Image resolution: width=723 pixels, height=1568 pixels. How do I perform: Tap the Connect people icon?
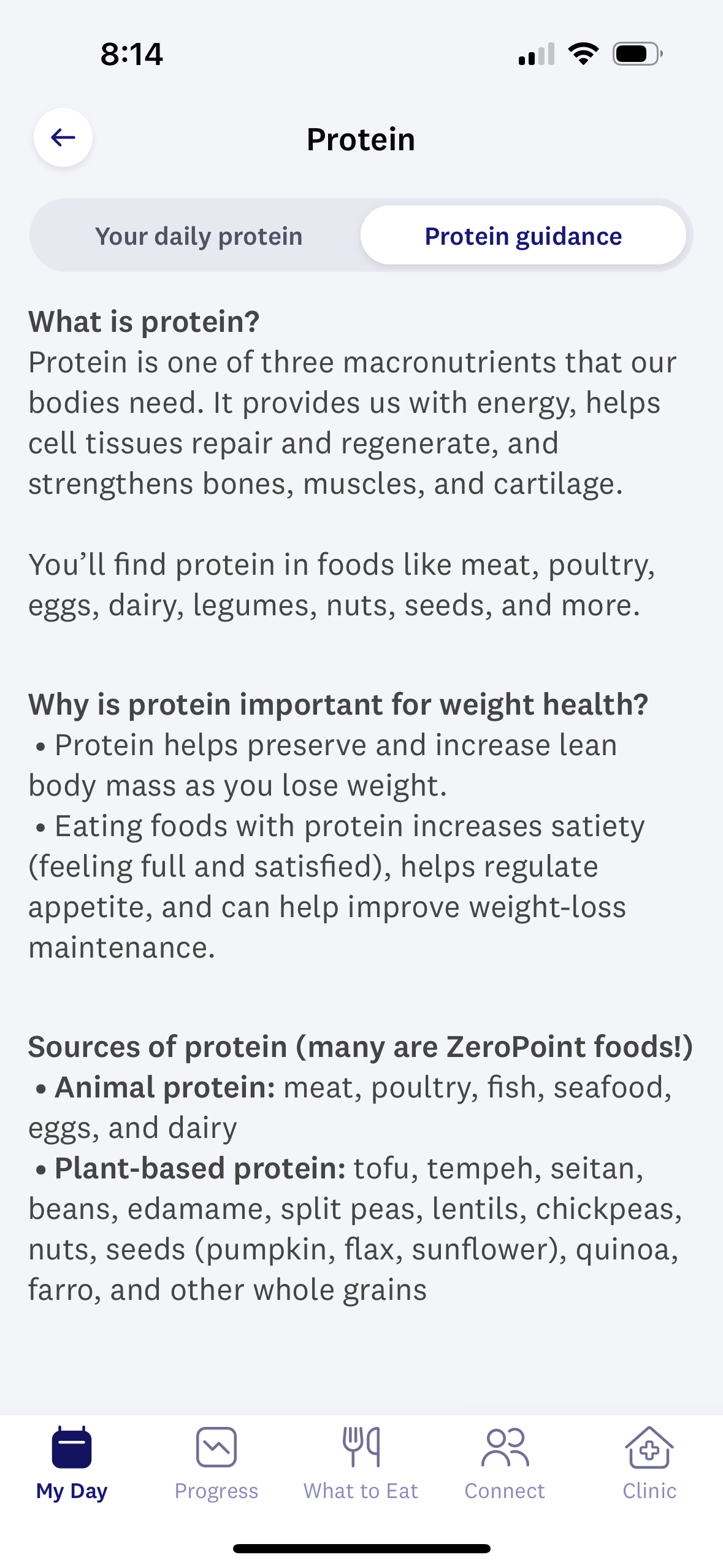504,1447
